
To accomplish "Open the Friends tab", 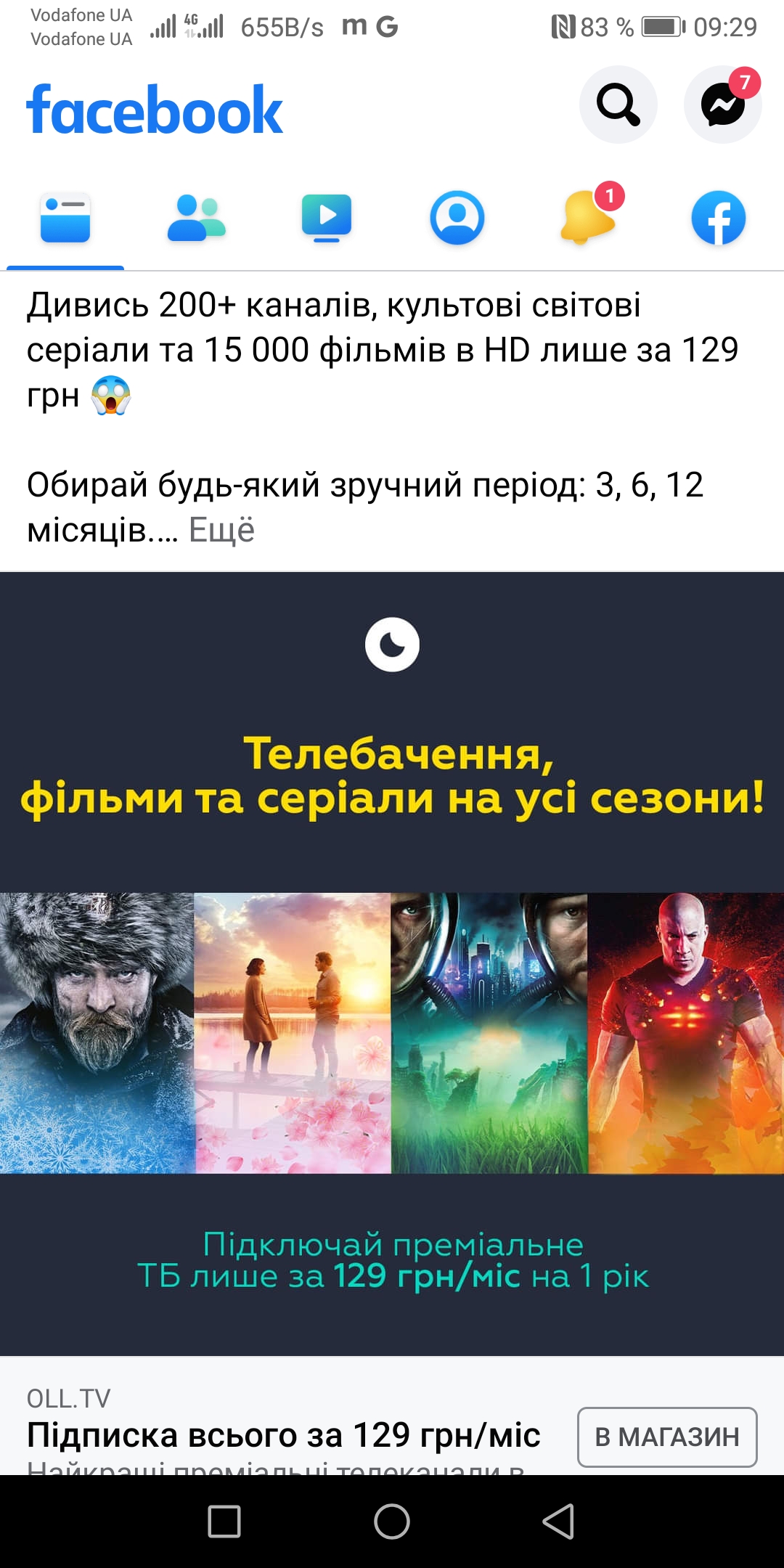I will [196, 218].
